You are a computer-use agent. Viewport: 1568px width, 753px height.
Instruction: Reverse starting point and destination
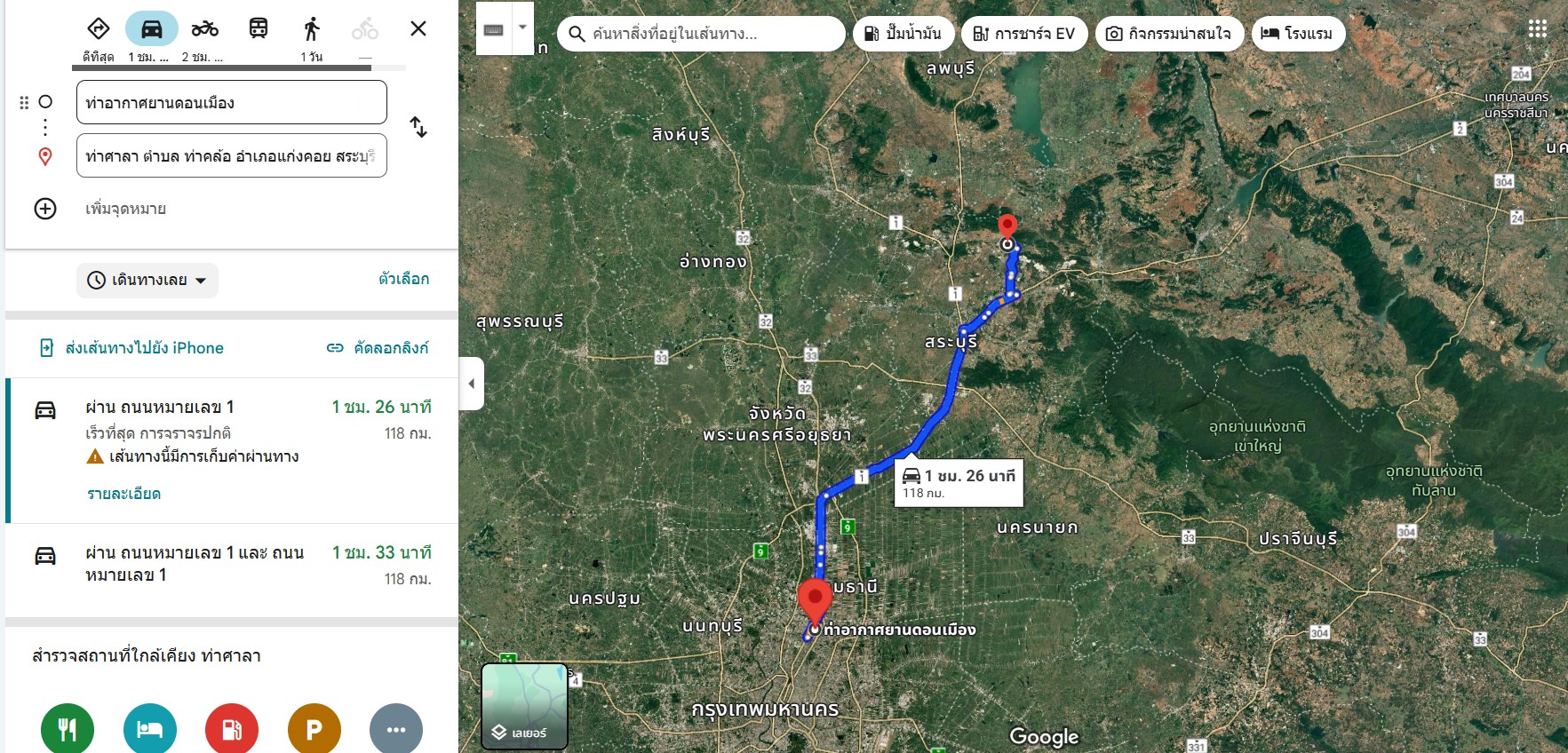pos(418,127)
